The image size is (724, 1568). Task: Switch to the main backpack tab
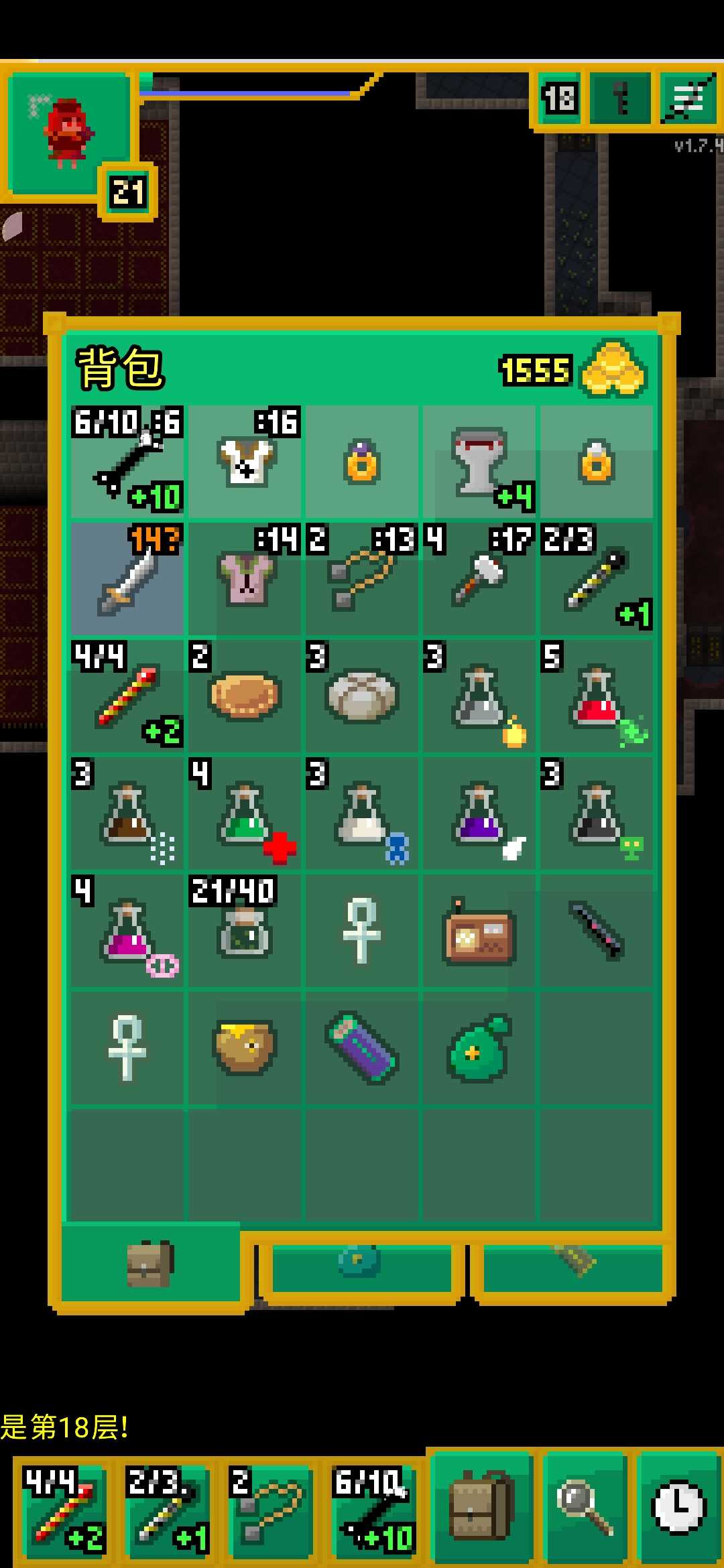(x=150, y=1264)
